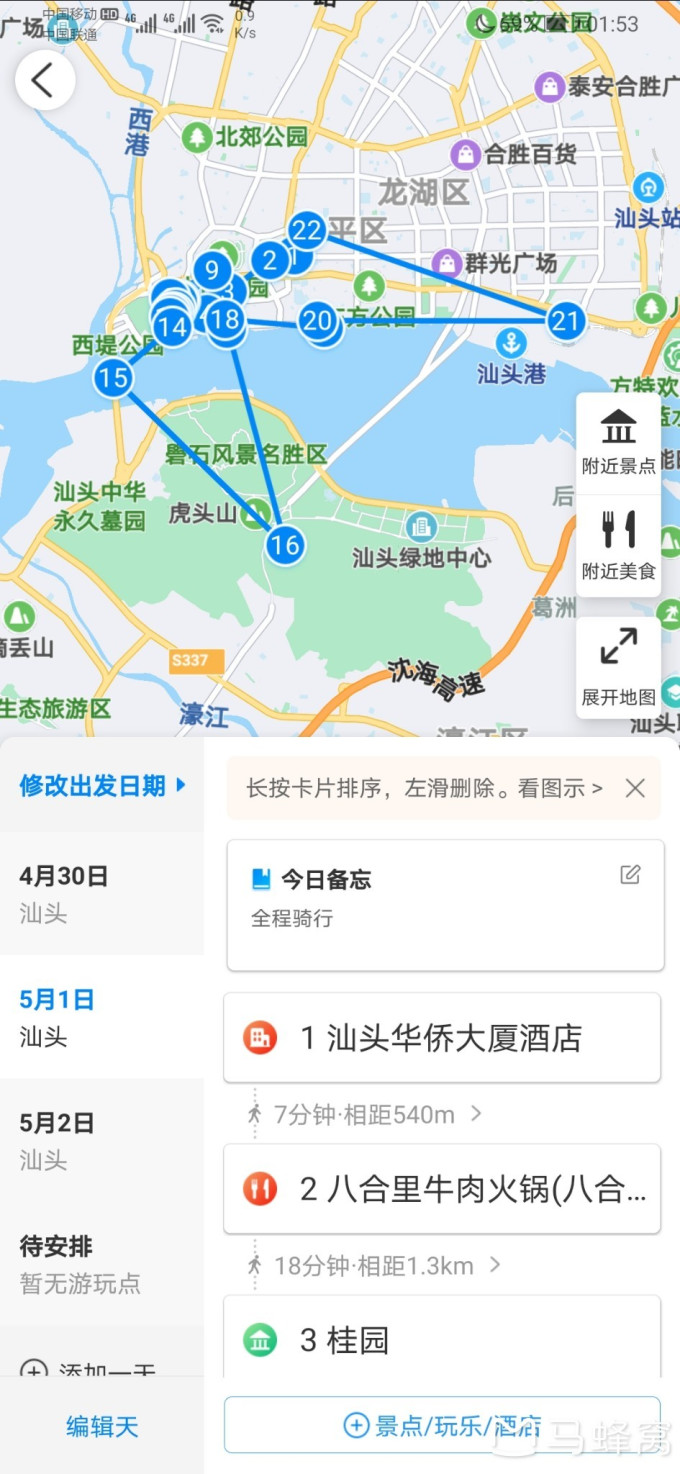The height and width of the screenshot is (1474, 680).
Task: Change the departure date (修改出发日期)
Action: click(102, 785)
